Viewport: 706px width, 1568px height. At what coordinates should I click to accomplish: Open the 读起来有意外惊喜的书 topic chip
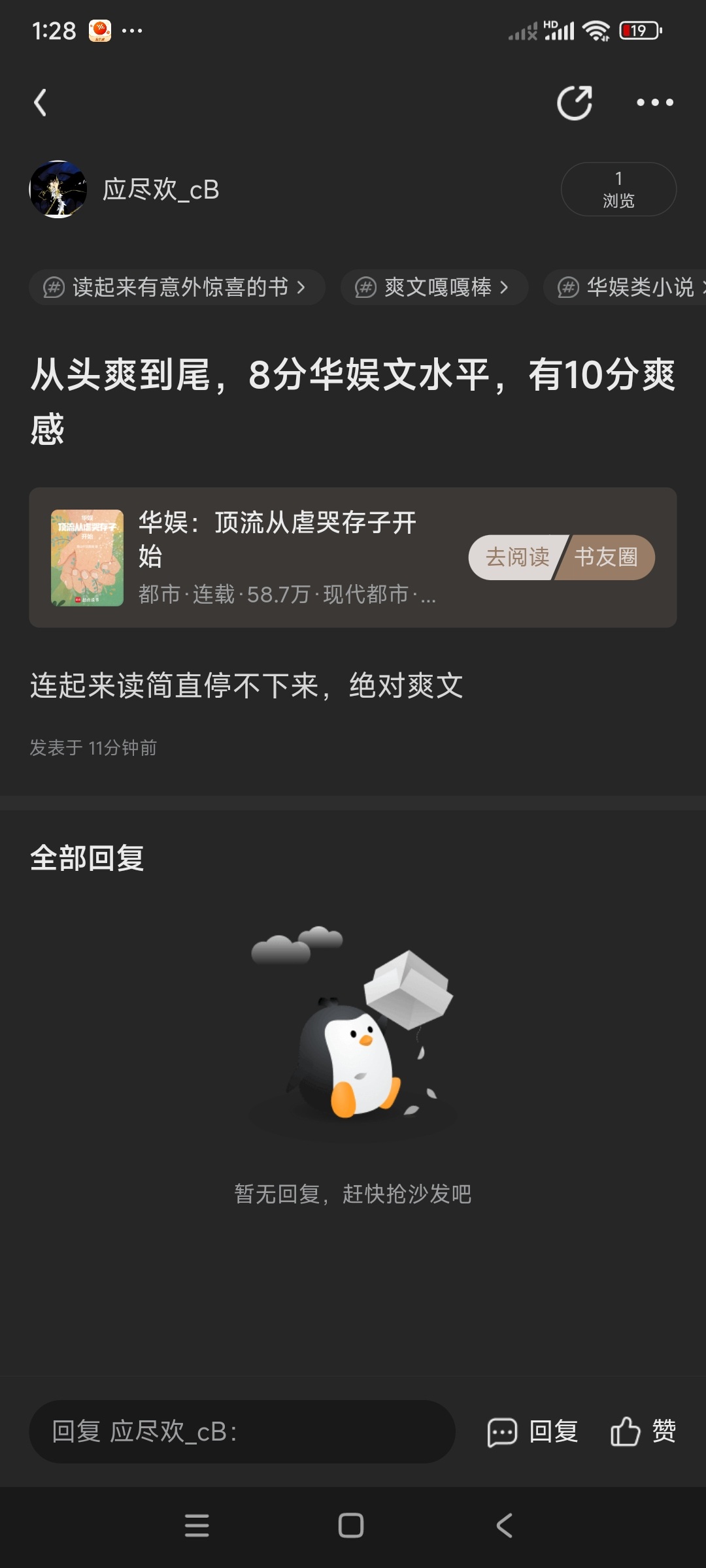tap(176, 287)
